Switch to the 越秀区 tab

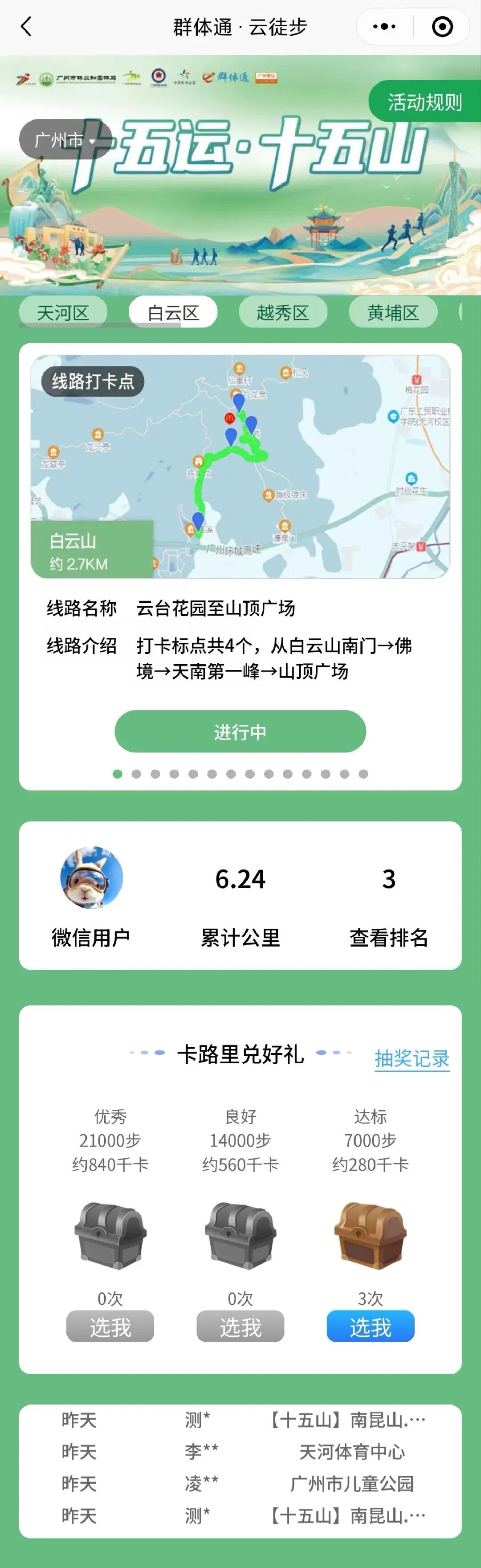click(282, 313)
